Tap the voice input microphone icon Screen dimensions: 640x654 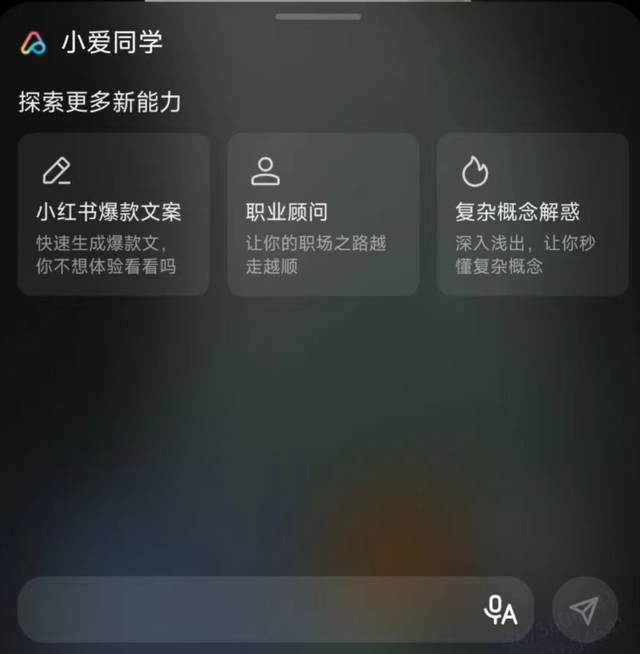point(500,609)
